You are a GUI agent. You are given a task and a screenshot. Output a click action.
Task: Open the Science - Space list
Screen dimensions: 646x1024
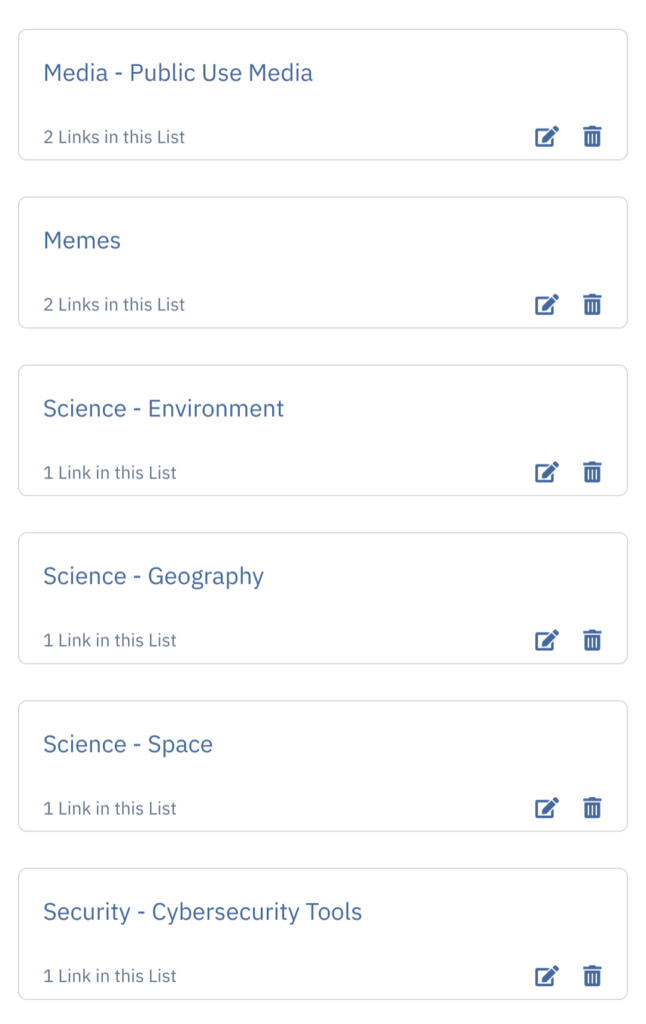coord(128,745)
